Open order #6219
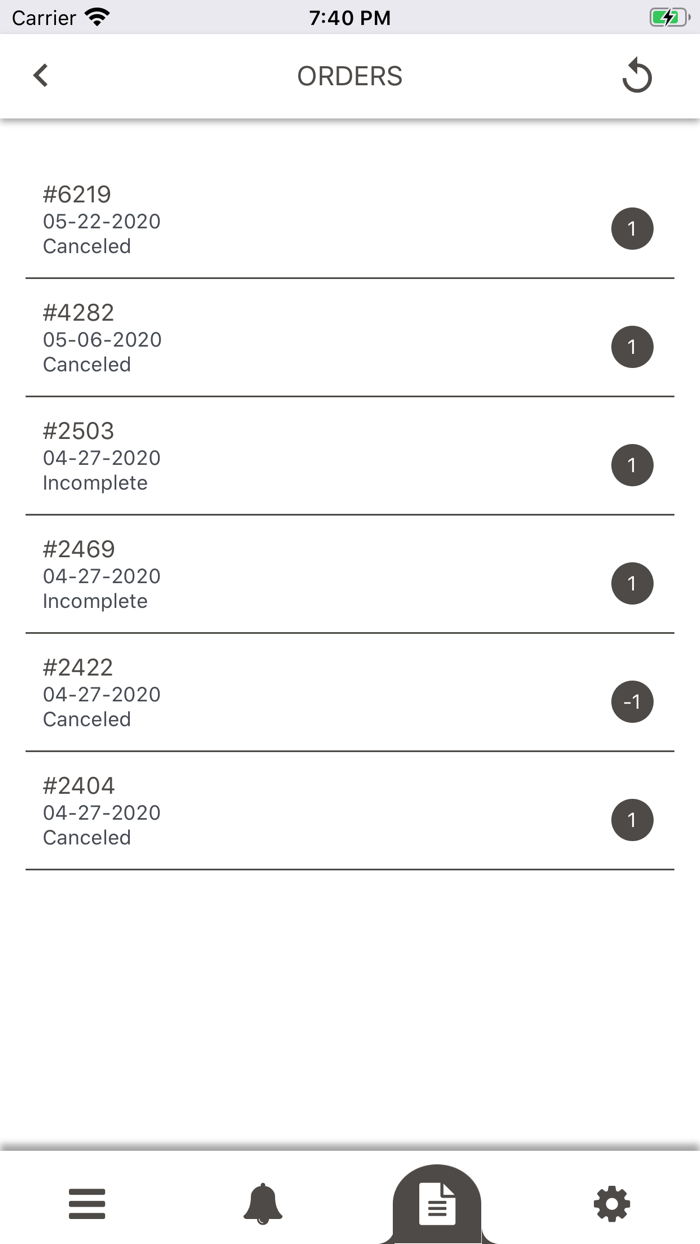This screenshot has height=1244, width=700. tap(350, 220)
